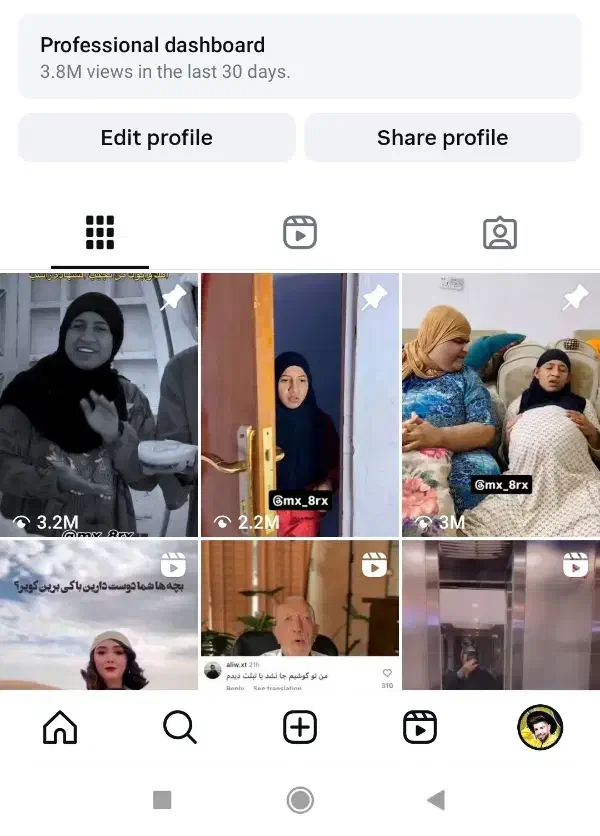Tap the Share profile button
The height and width of the screenshot is (836, 600).
[x=442, y=138]
